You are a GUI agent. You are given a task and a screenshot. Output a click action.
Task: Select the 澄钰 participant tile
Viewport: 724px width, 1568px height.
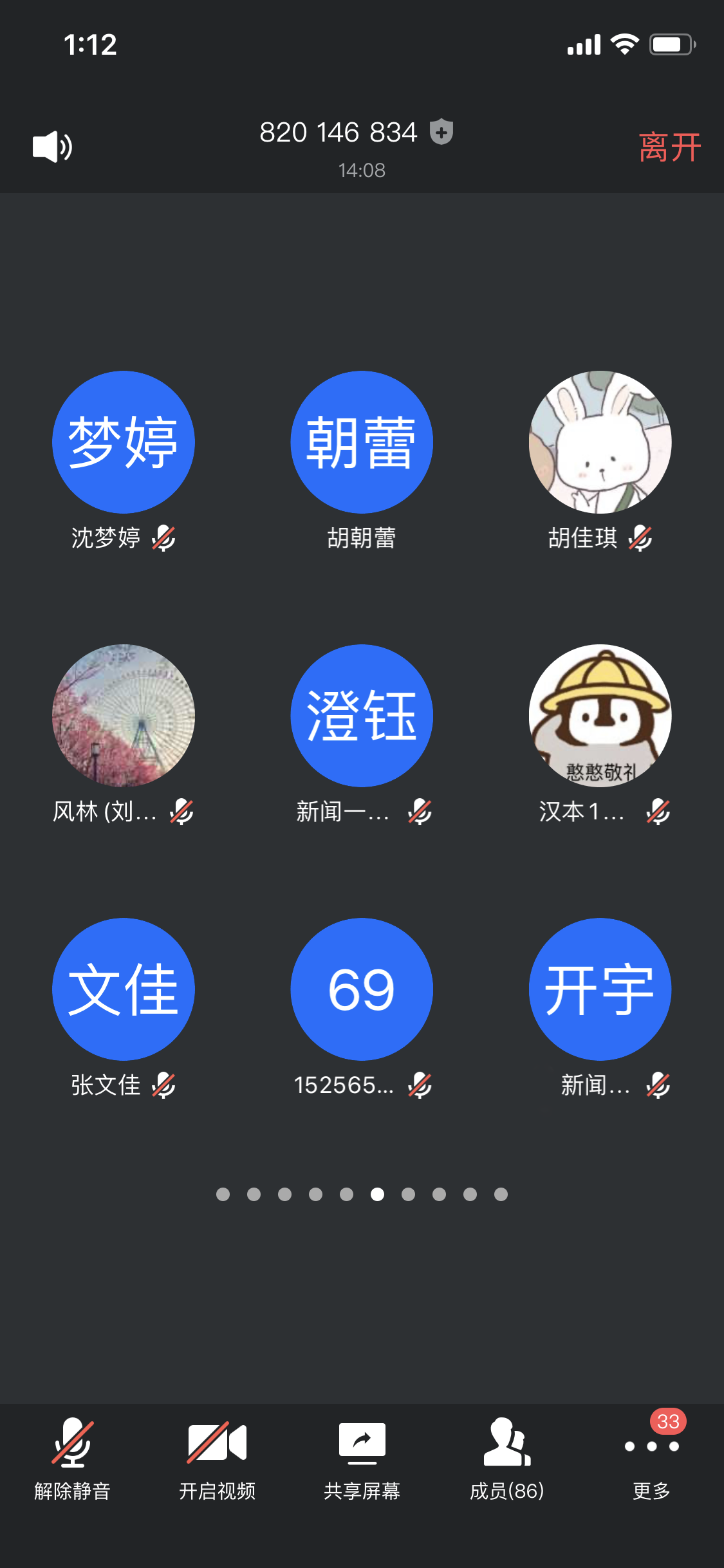pyautogui.click(x=362, y=716)
